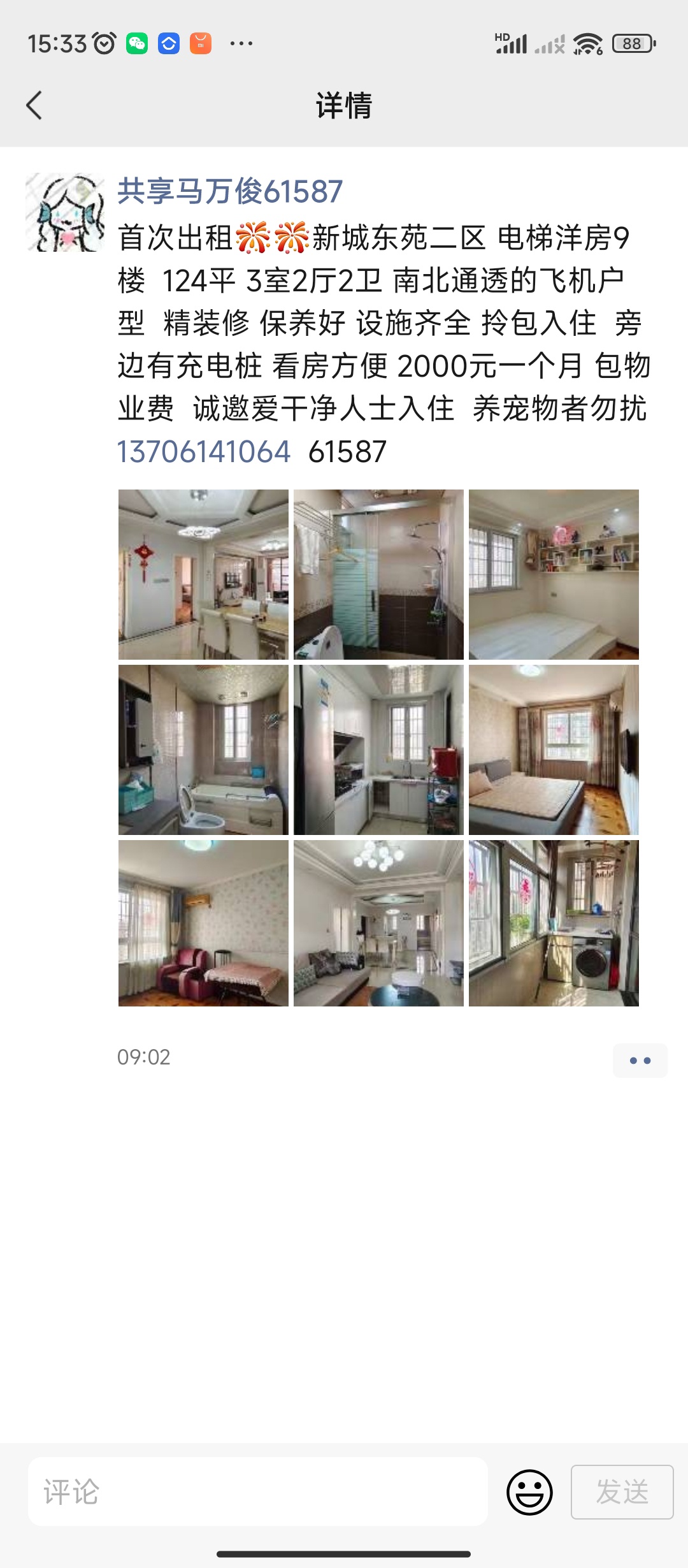Open the kitchen photo

point(378,750)
